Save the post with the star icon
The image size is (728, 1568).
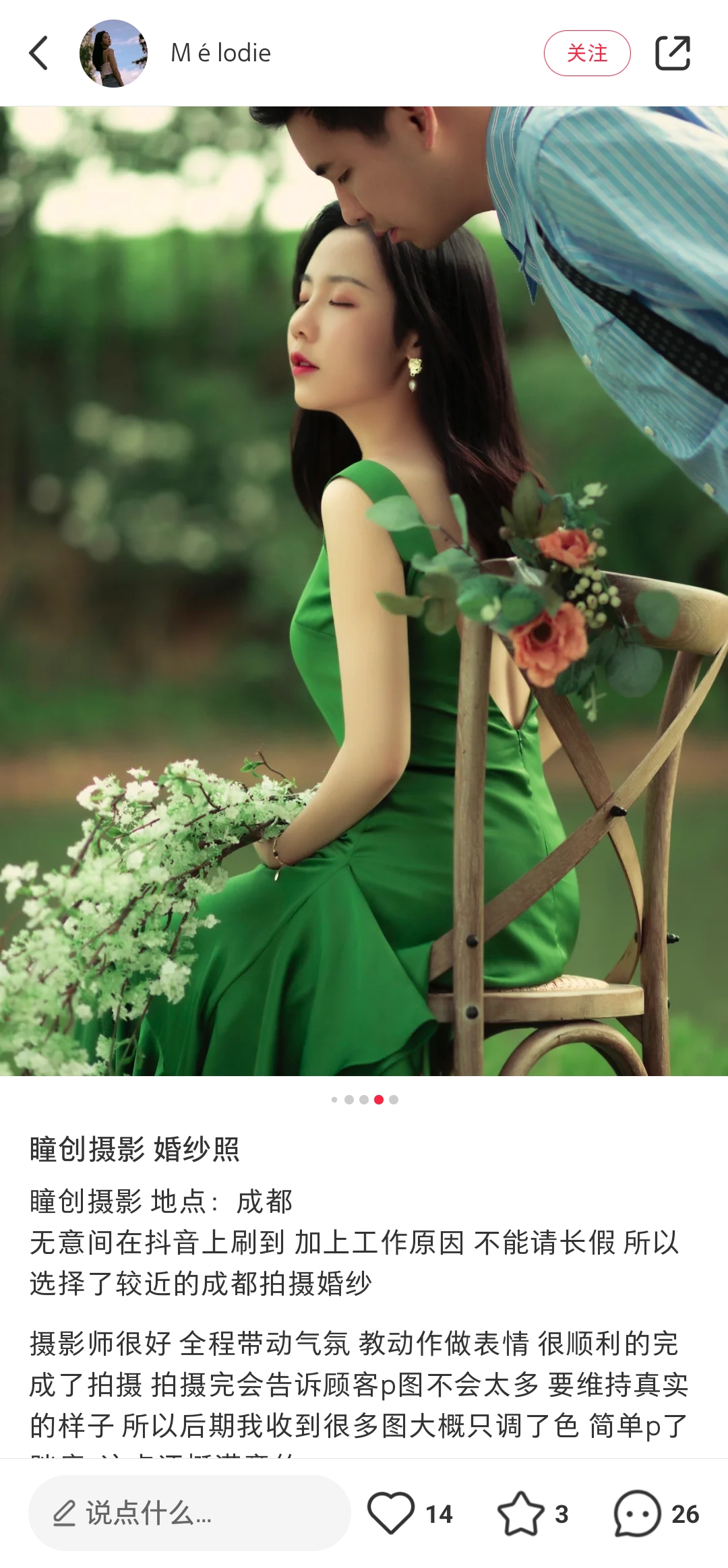[x=520, y=1513]
